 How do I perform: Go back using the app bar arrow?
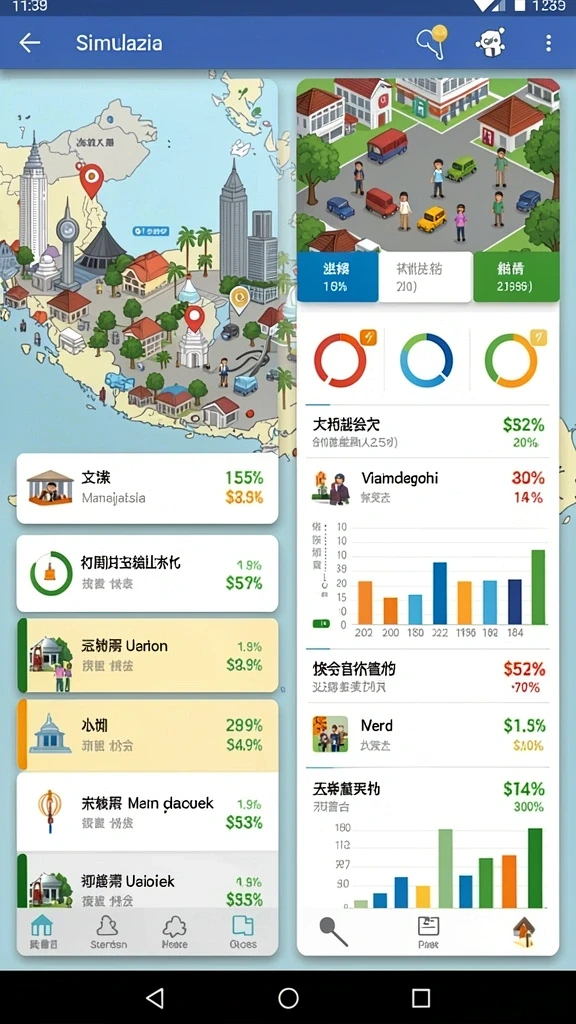click(x=30, y=43)
